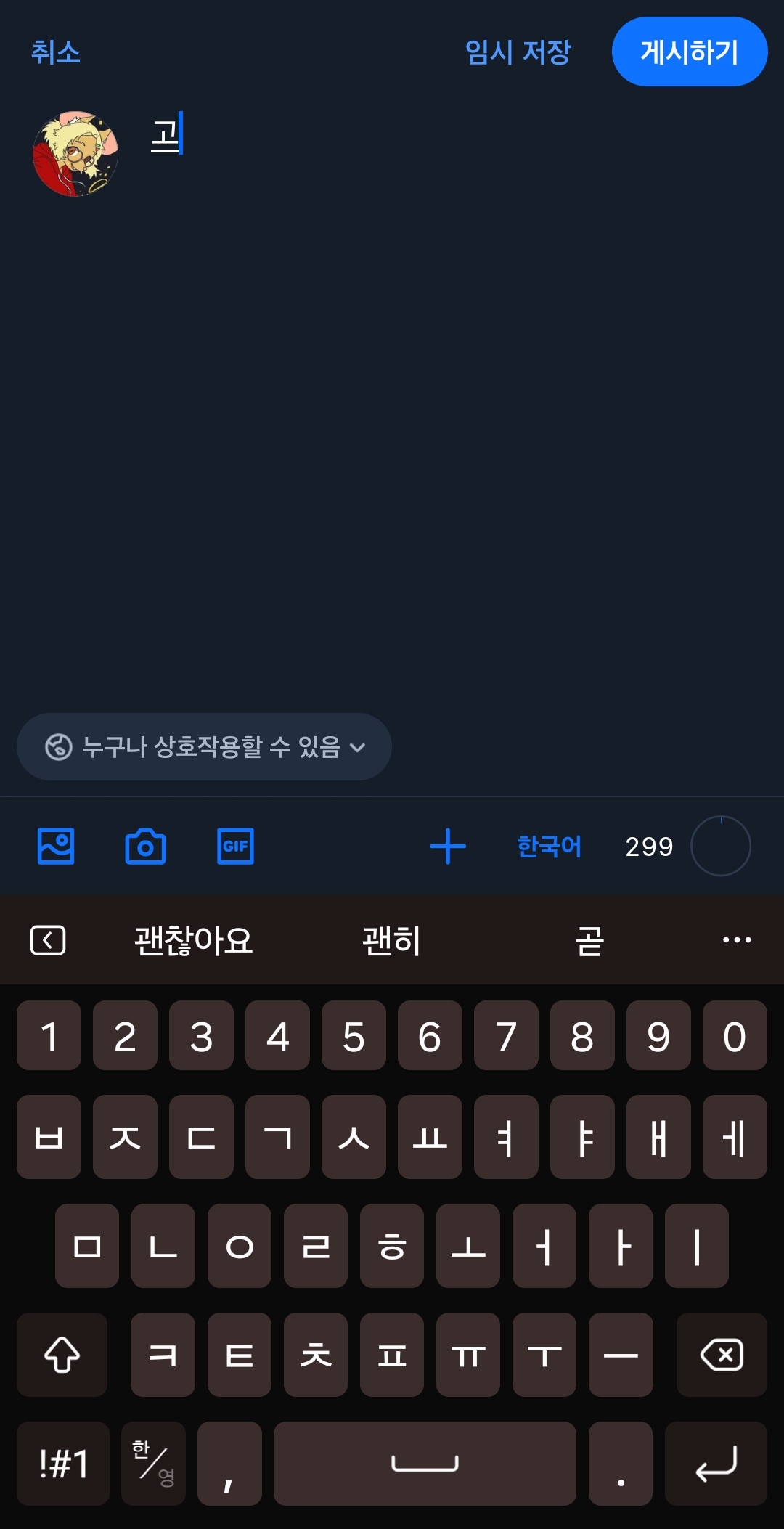Screen dimensions: 784x1529
Task: Tap the backspace key
Action: pos(721,1355)
